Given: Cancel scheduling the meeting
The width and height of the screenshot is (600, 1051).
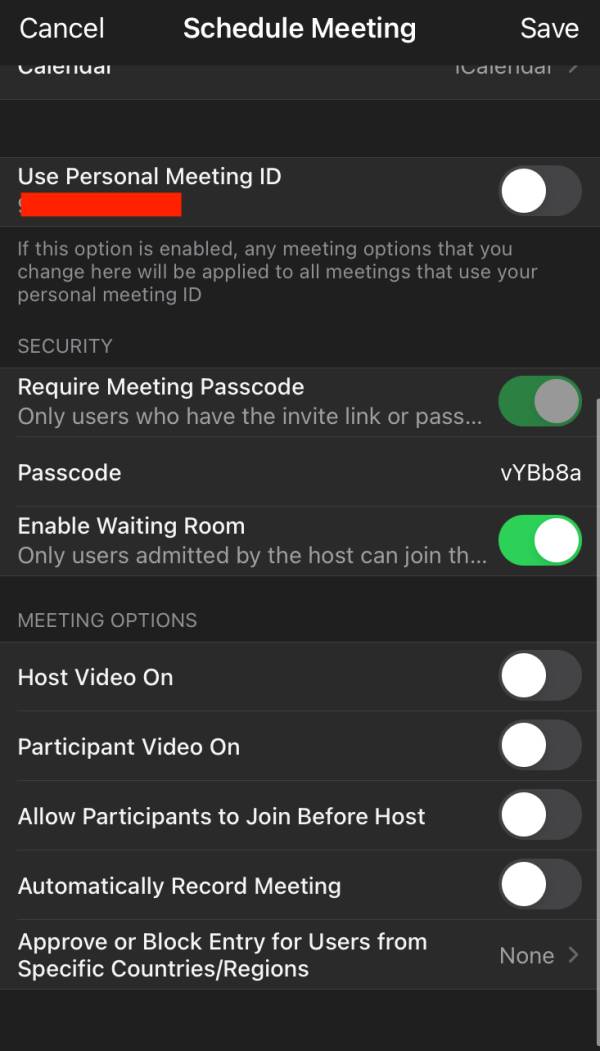Looking at the screenshot, I should tap(61, 28).
